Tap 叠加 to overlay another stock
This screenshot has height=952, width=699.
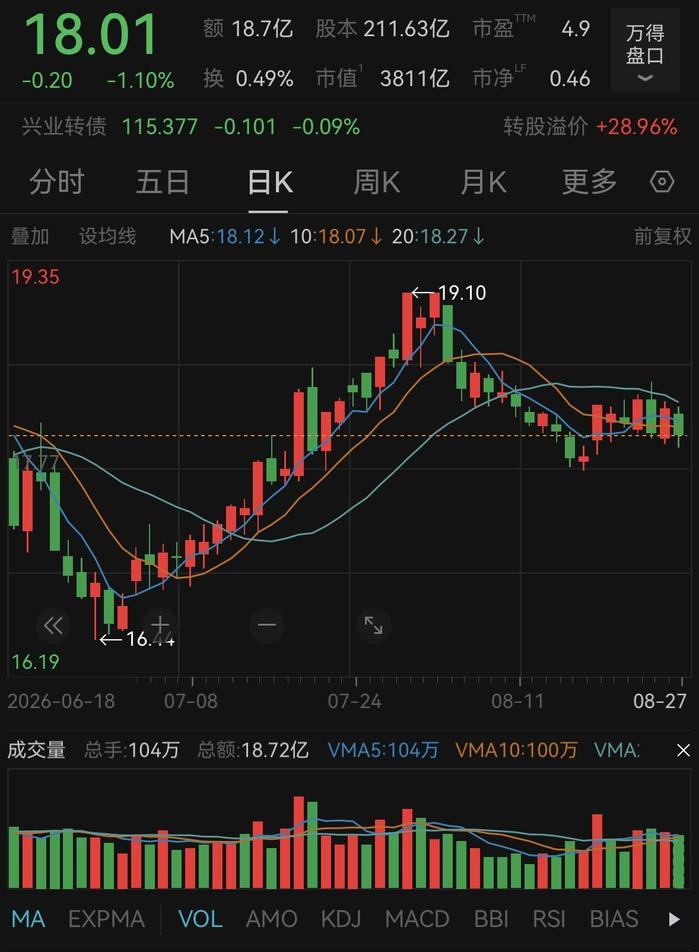(x=30, y=236)
